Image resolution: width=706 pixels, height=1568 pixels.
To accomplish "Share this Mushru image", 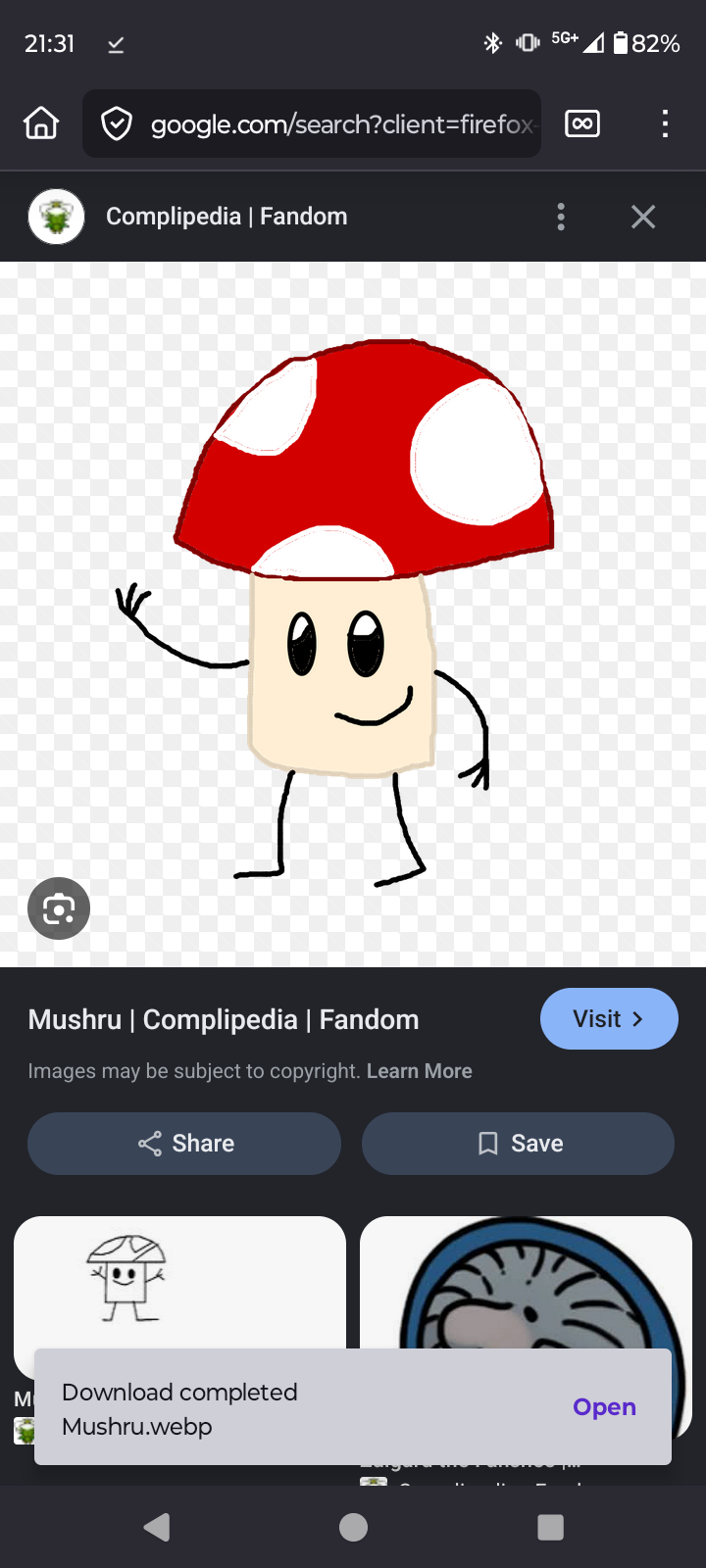I will click(x=184, y=1144).
